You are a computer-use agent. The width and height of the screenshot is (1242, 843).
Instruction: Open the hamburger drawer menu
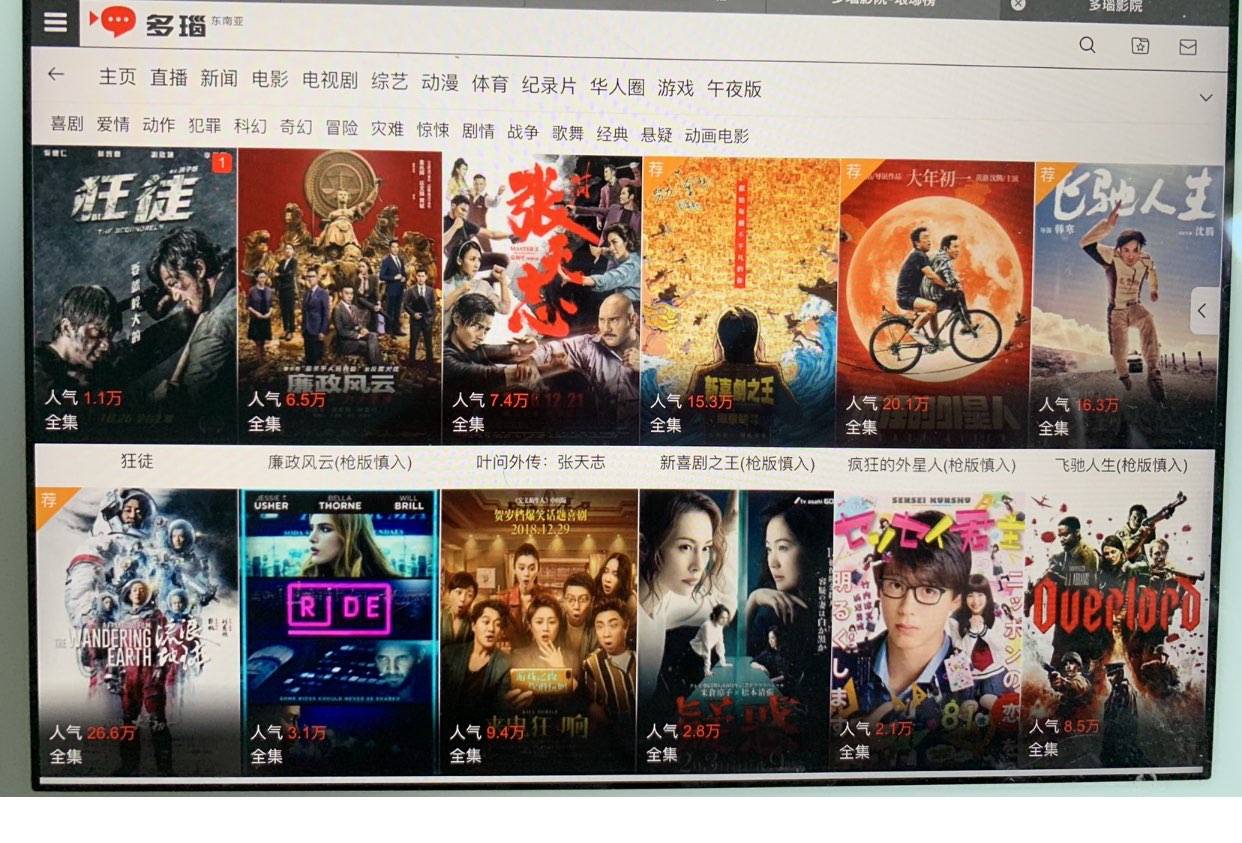tap(56, 21)
